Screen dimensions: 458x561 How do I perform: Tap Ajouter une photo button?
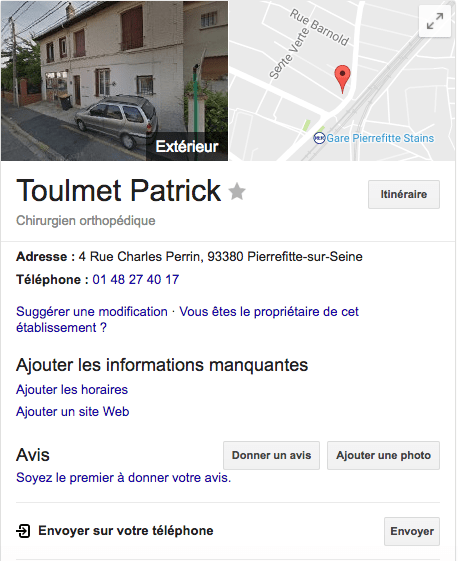(383, 455)
